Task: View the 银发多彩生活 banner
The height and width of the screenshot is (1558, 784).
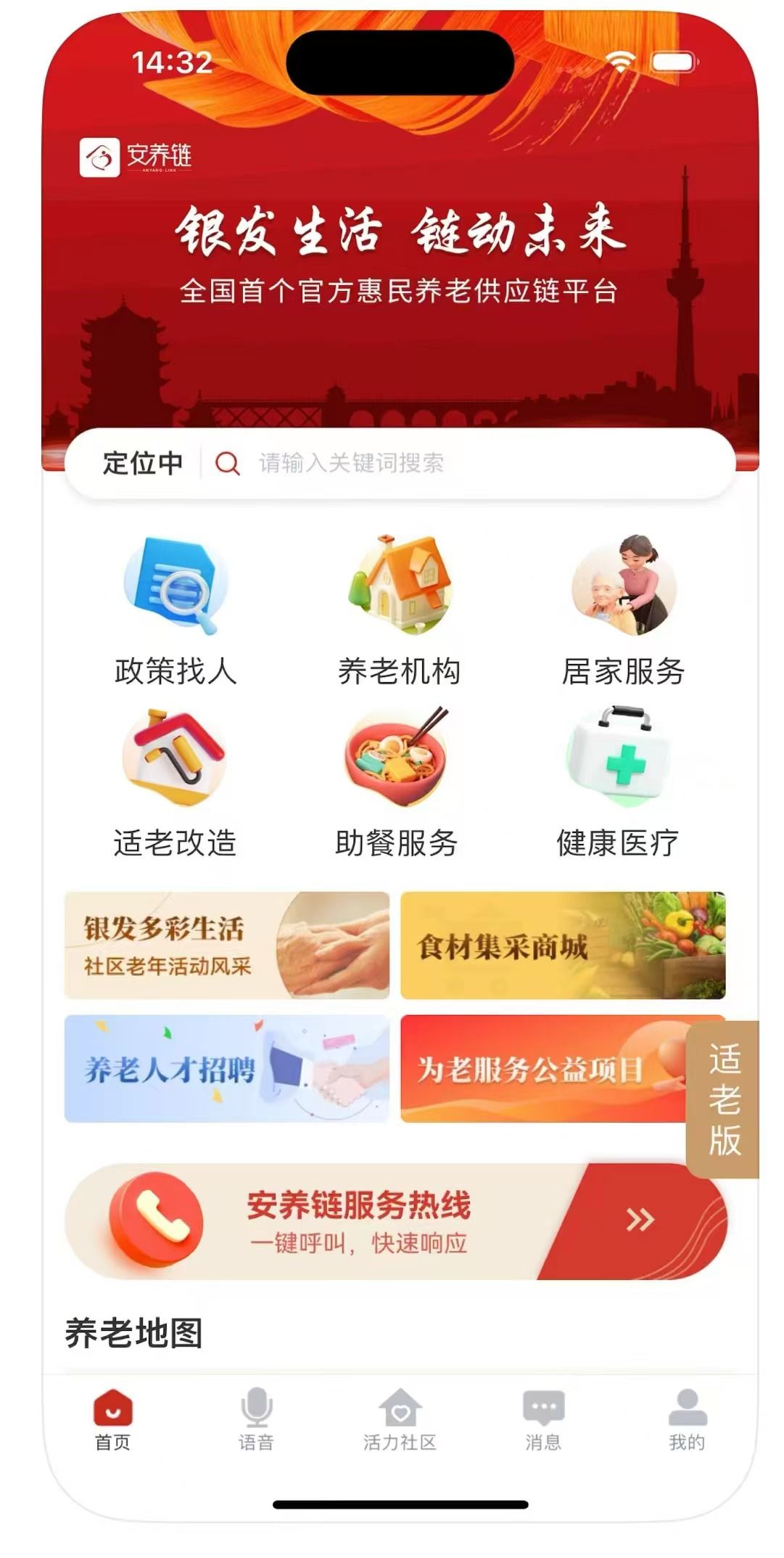Action: click(x=227, y=946)
